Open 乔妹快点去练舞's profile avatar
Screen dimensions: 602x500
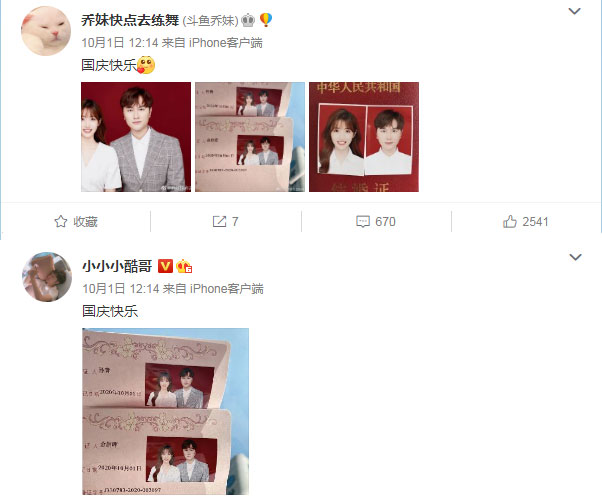(x=47, y=31)
